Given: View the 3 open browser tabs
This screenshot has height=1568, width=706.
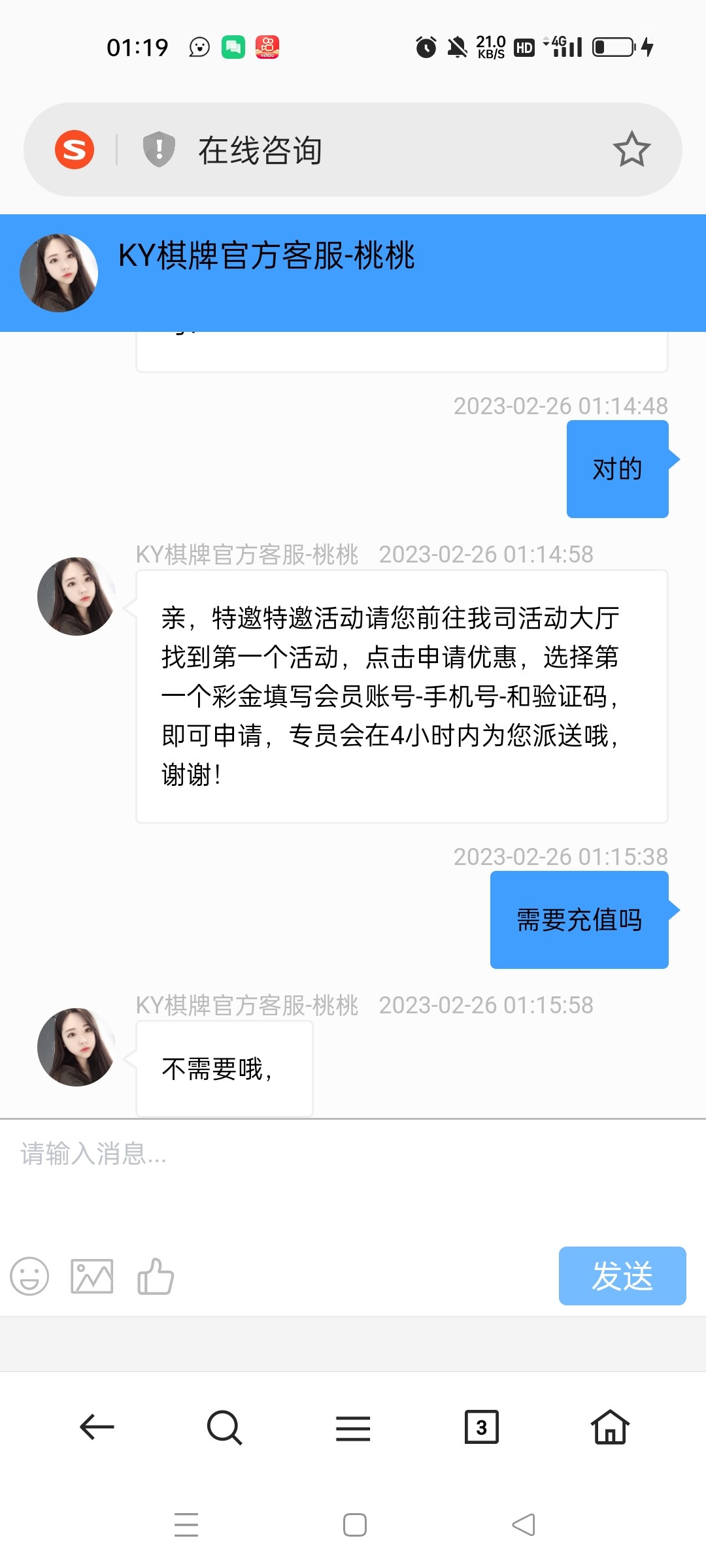Looking at the screenshot, I should tap(481, 1427).
